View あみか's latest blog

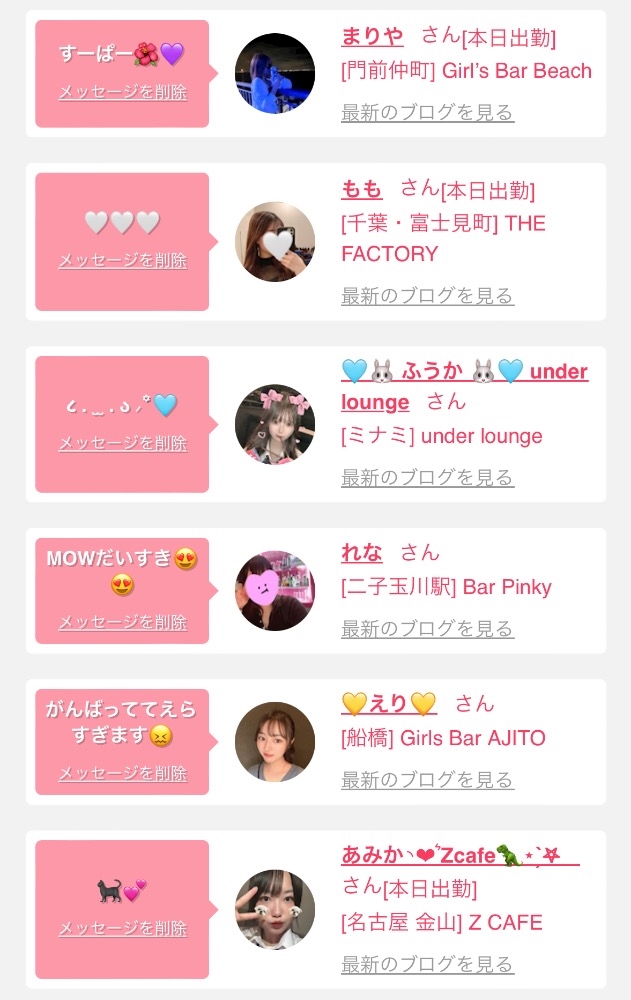tap(427, 964)
